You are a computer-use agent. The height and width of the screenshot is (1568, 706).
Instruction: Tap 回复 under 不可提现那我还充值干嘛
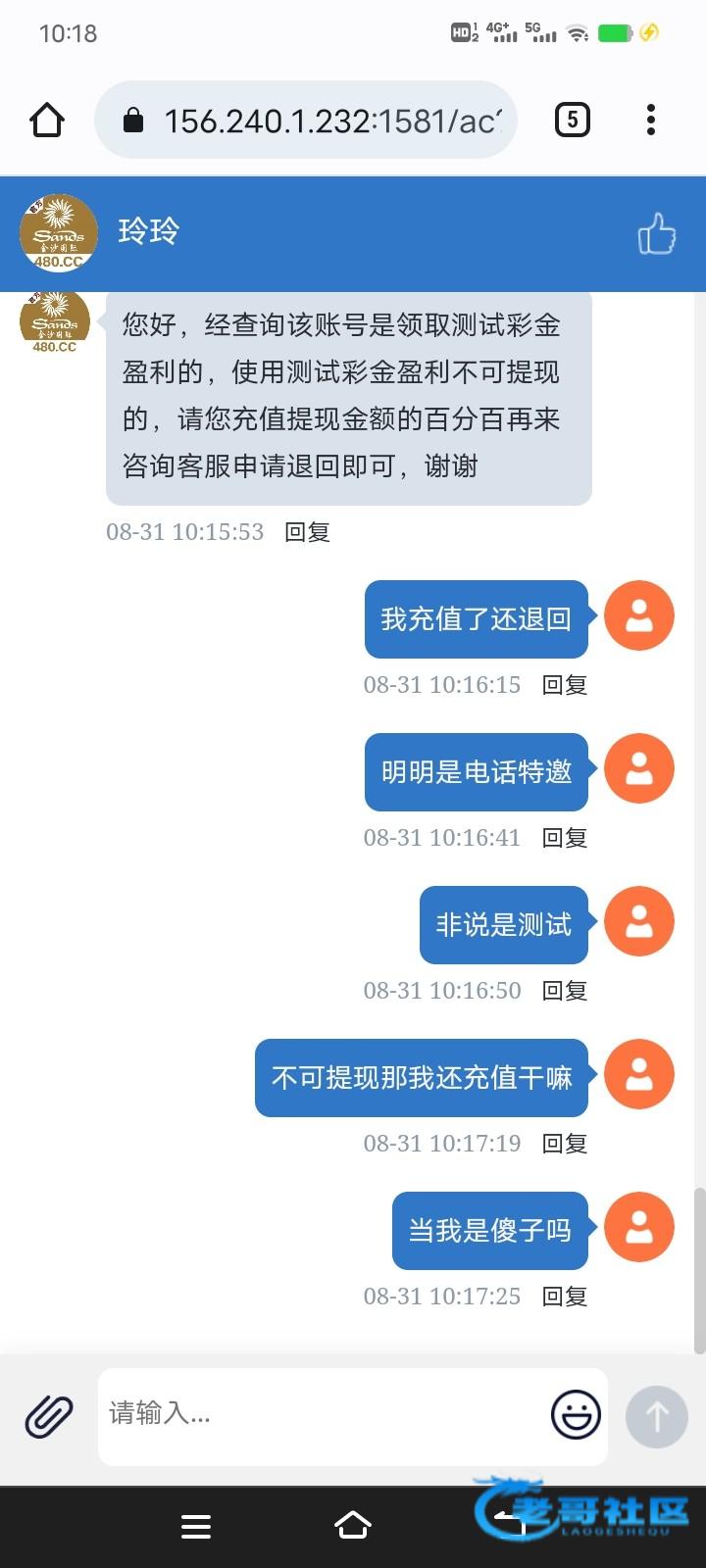coord(565,1144)
